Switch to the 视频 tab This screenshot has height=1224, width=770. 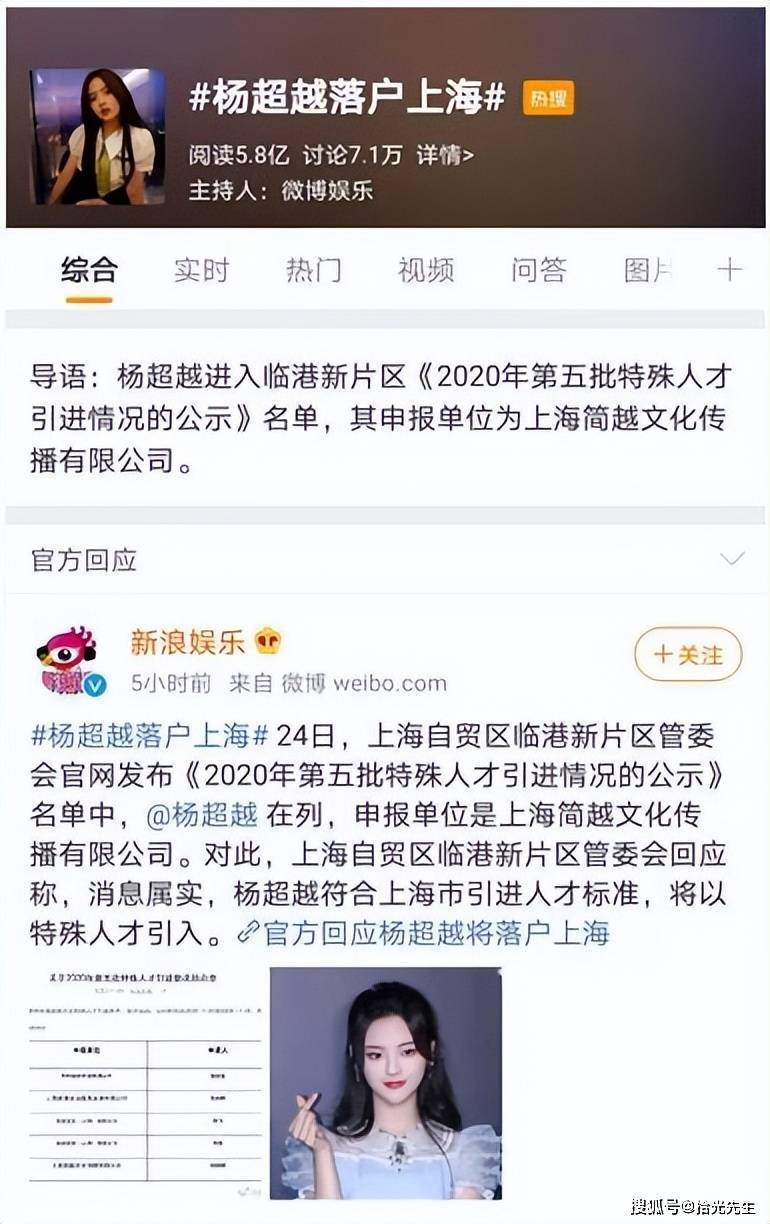426,269
